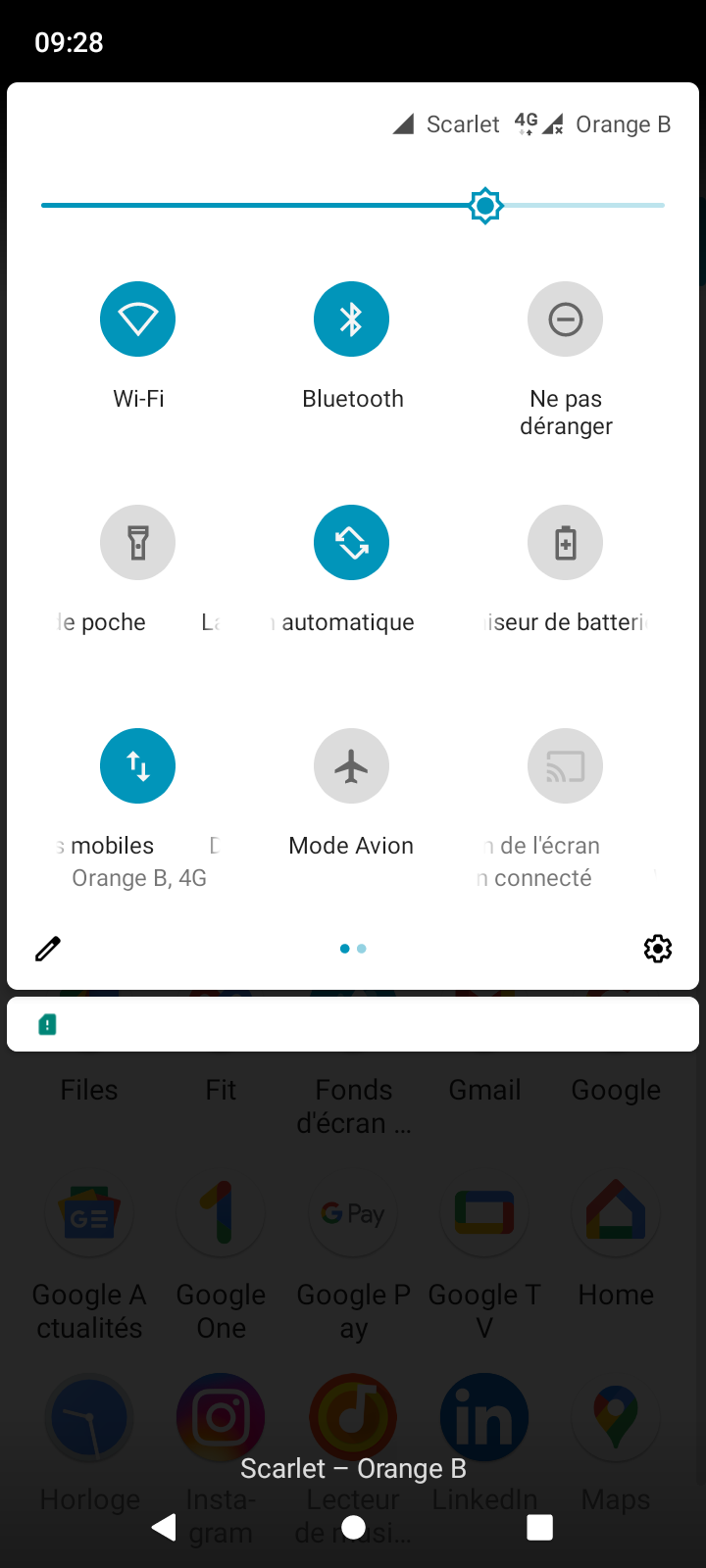
Task: Go back with the navigation bar arrow
Action: [165, 1527]
